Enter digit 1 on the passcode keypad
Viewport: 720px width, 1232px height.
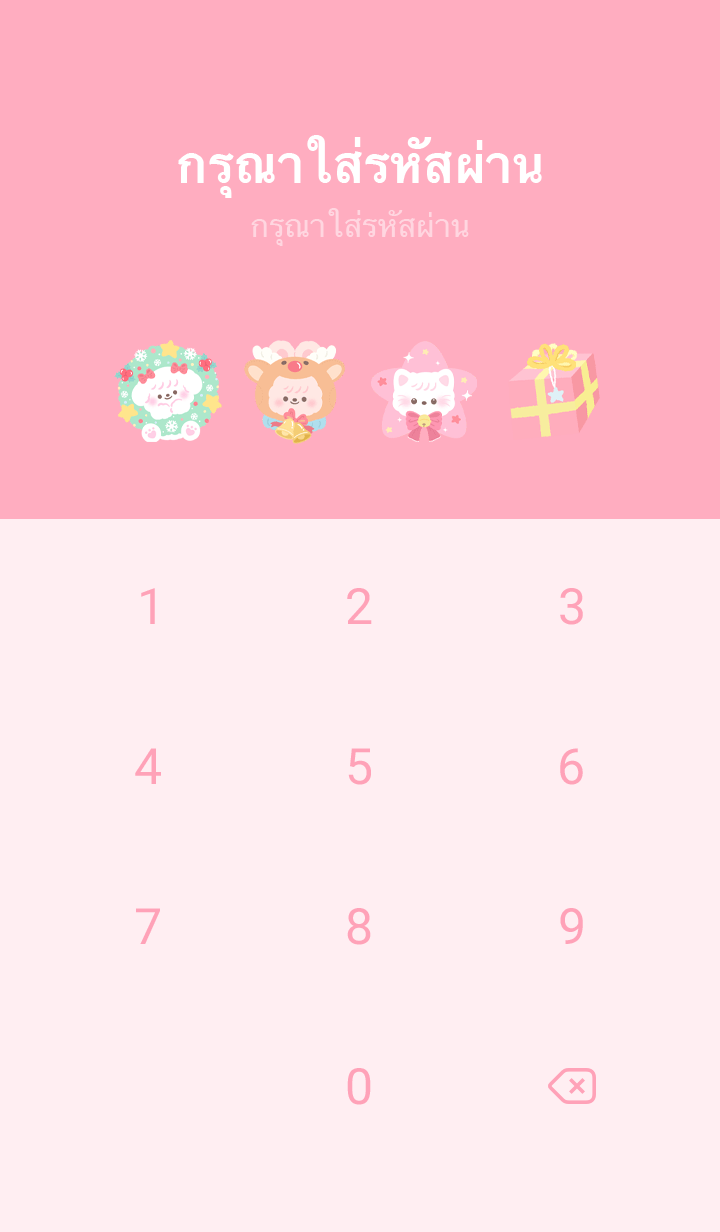coord(149,607)
